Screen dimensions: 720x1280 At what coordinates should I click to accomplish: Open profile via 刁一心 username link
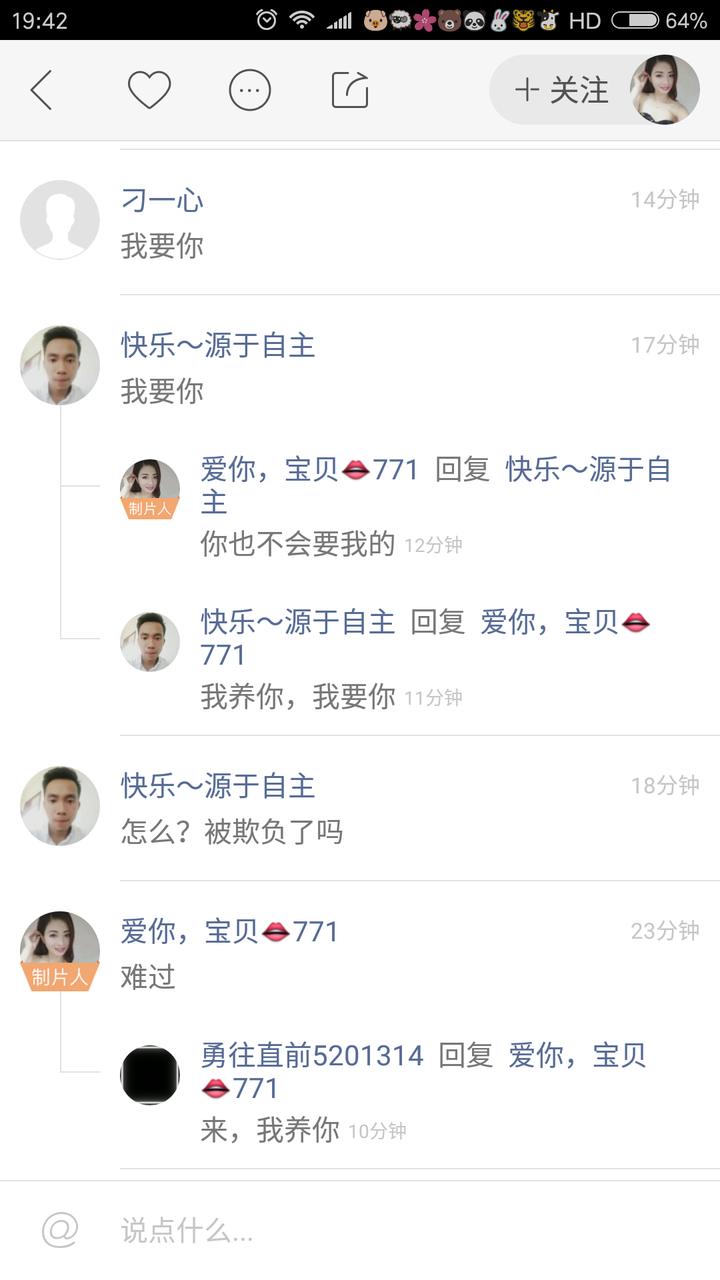coord(162,201)
